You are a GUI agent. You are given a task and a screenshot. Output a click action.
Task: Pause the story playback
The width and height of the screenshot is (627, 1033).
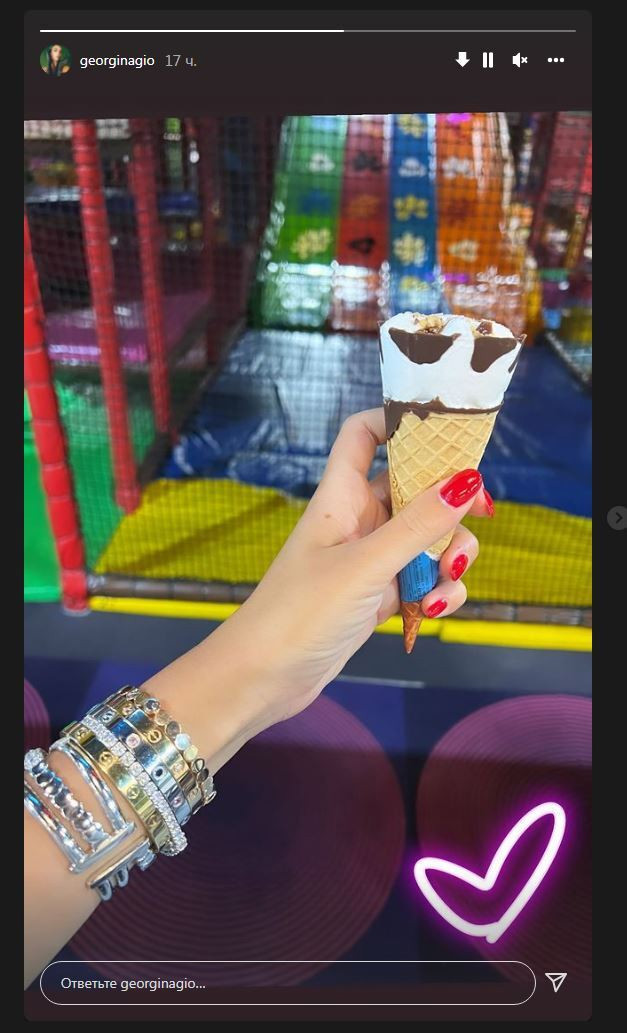[x=488, y=60]
